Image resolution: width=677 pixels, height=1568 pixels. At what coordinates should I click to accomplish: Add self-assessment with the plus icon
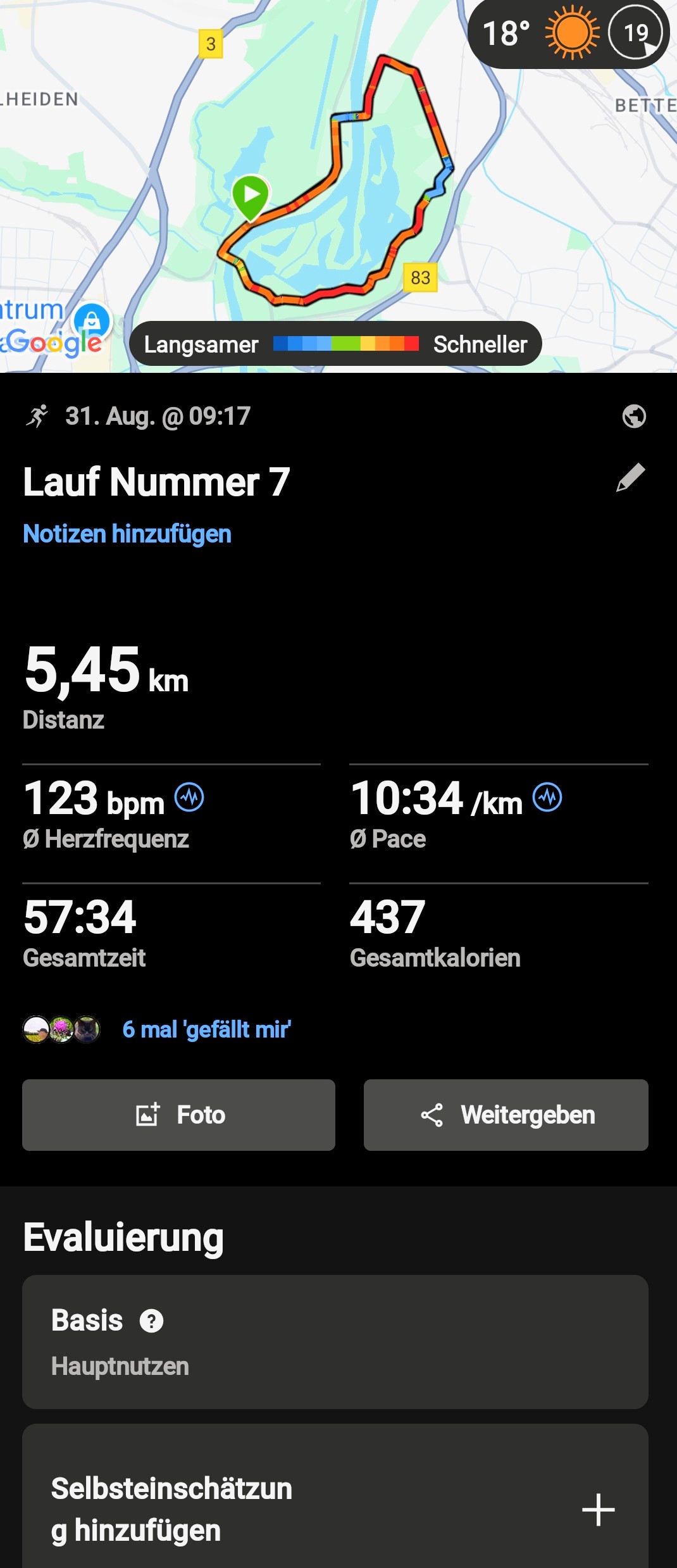(598, 1510)
